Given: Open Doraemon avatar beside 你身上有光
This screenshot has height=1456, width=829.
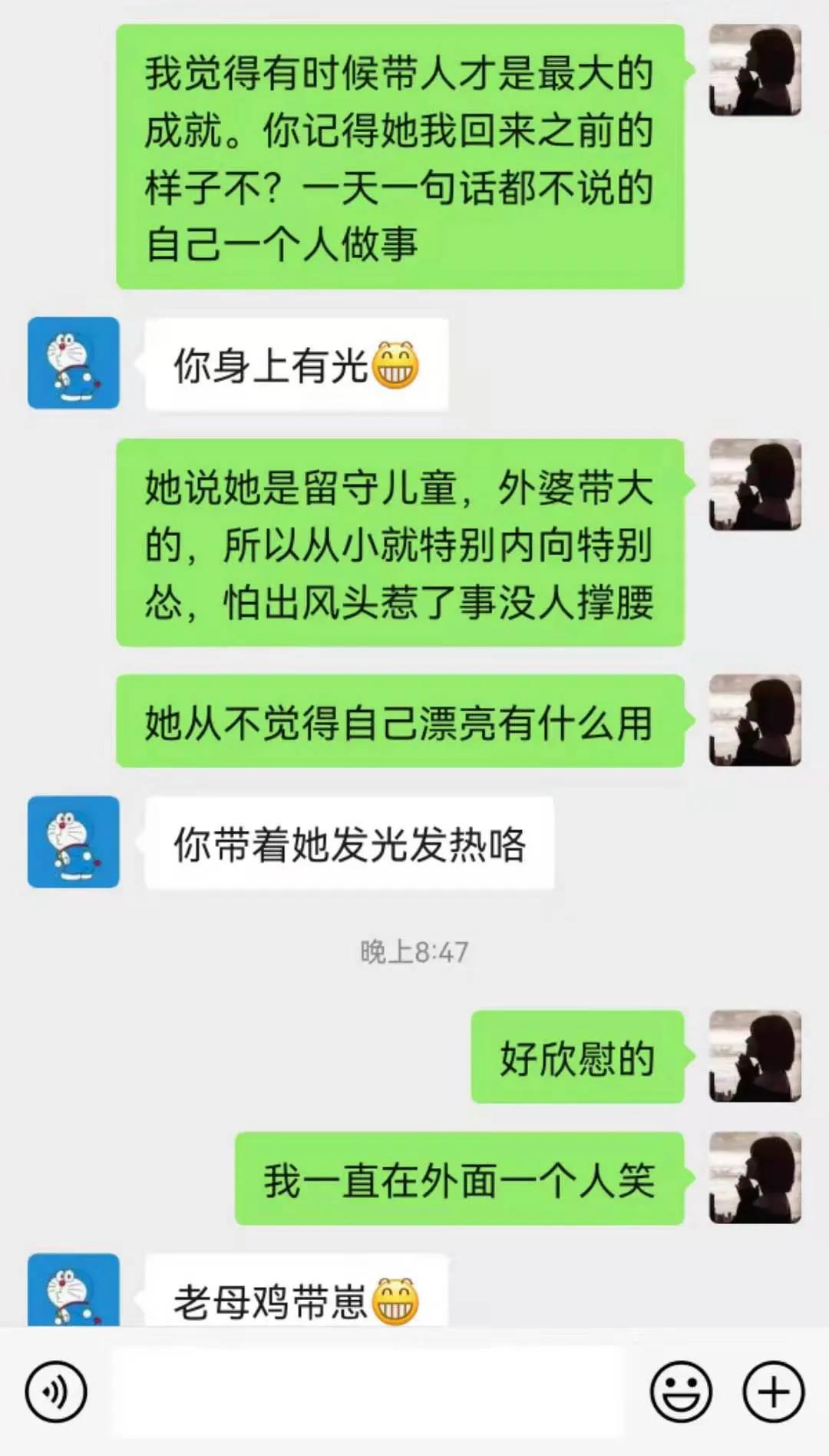Looking at the screenshot, I should [x=74, y=362].
